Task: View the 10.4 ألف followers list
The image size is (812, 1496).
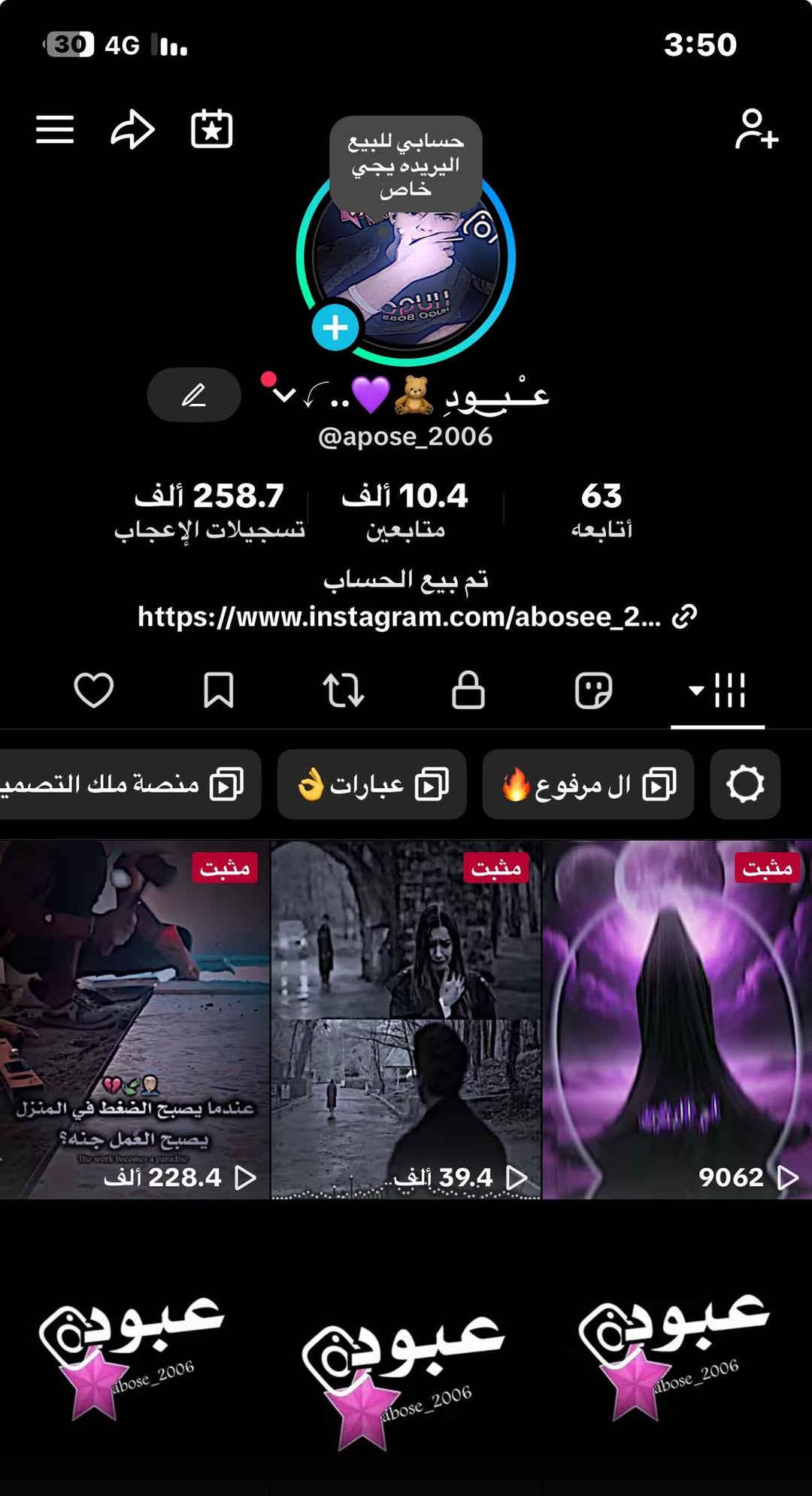Action: pyautogui.click(x=405, y=509)
